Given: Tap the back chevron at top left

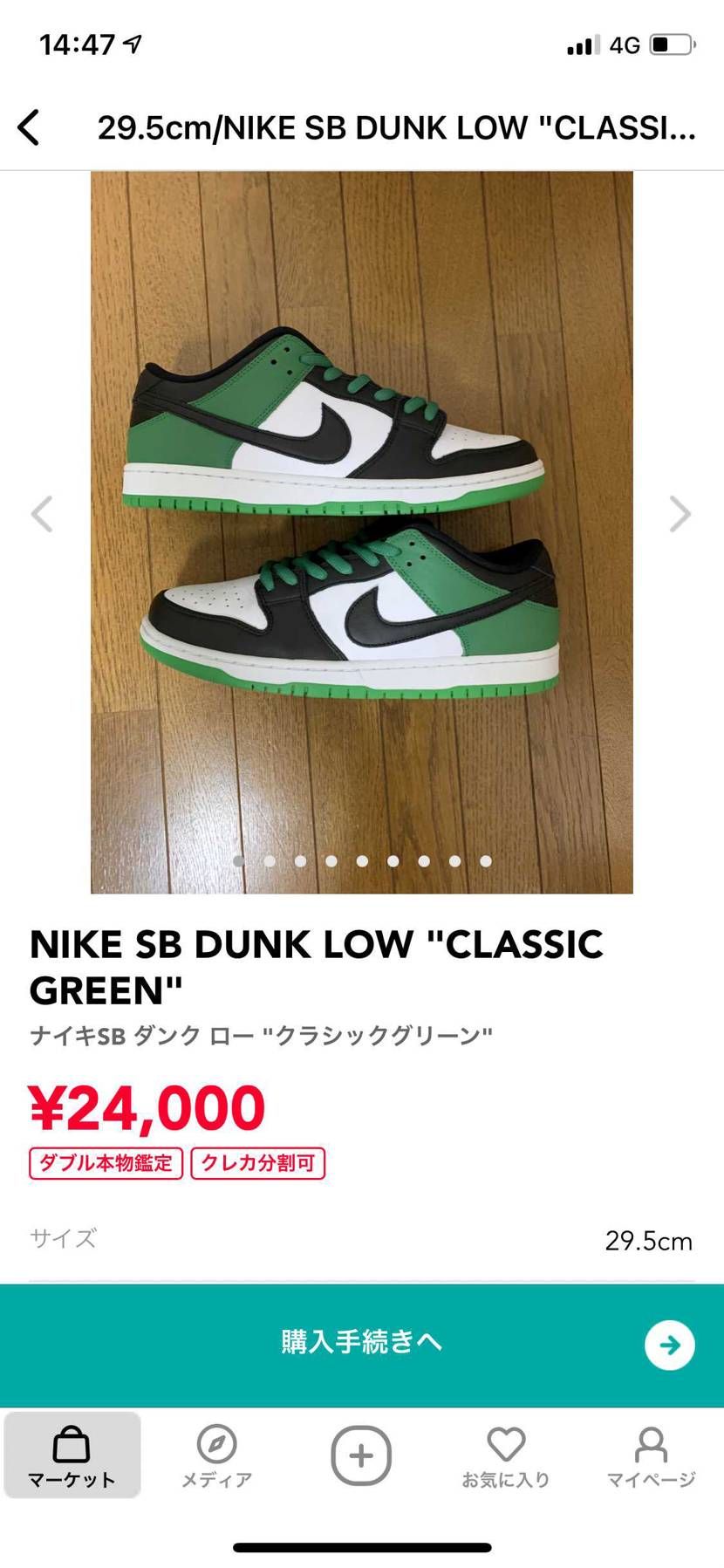Looking at the screenshot, I should click(x=29, y=127).
